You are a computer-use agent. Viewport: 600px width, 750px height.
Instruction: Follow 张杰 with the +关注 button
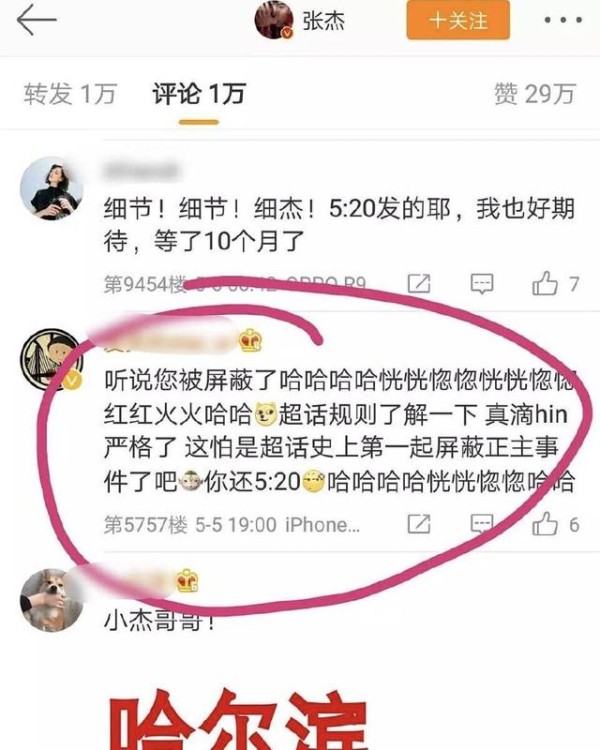pyautogui.click(x=457, y=20)
